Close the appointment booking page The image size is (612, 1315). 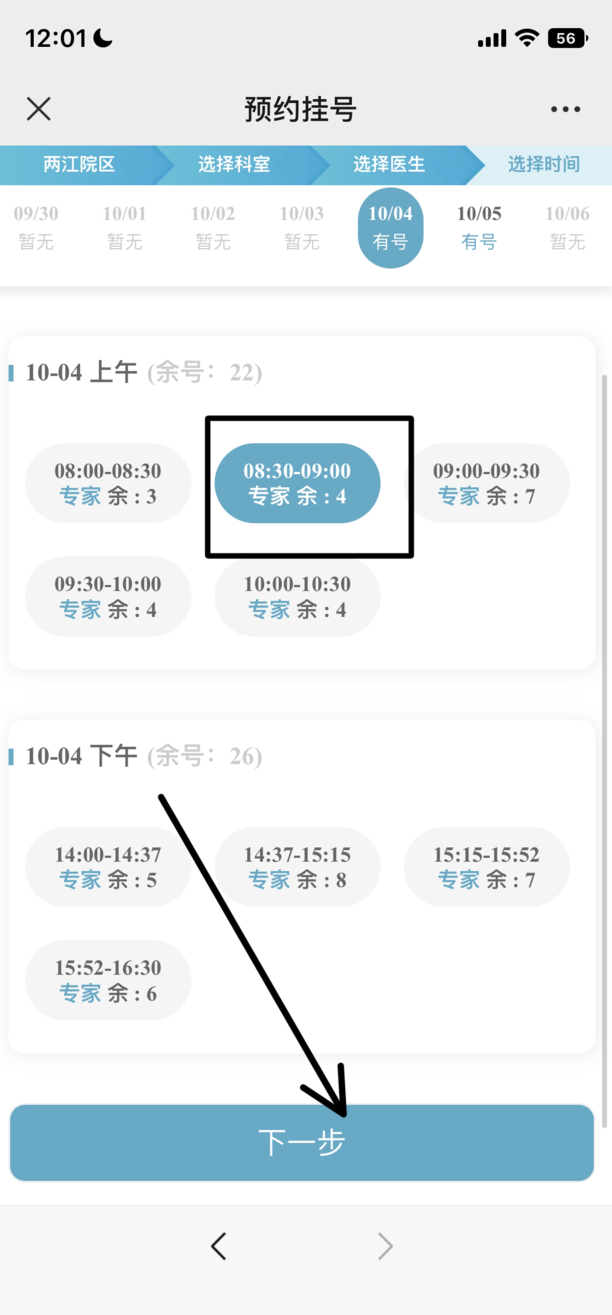tap(38, 109)
